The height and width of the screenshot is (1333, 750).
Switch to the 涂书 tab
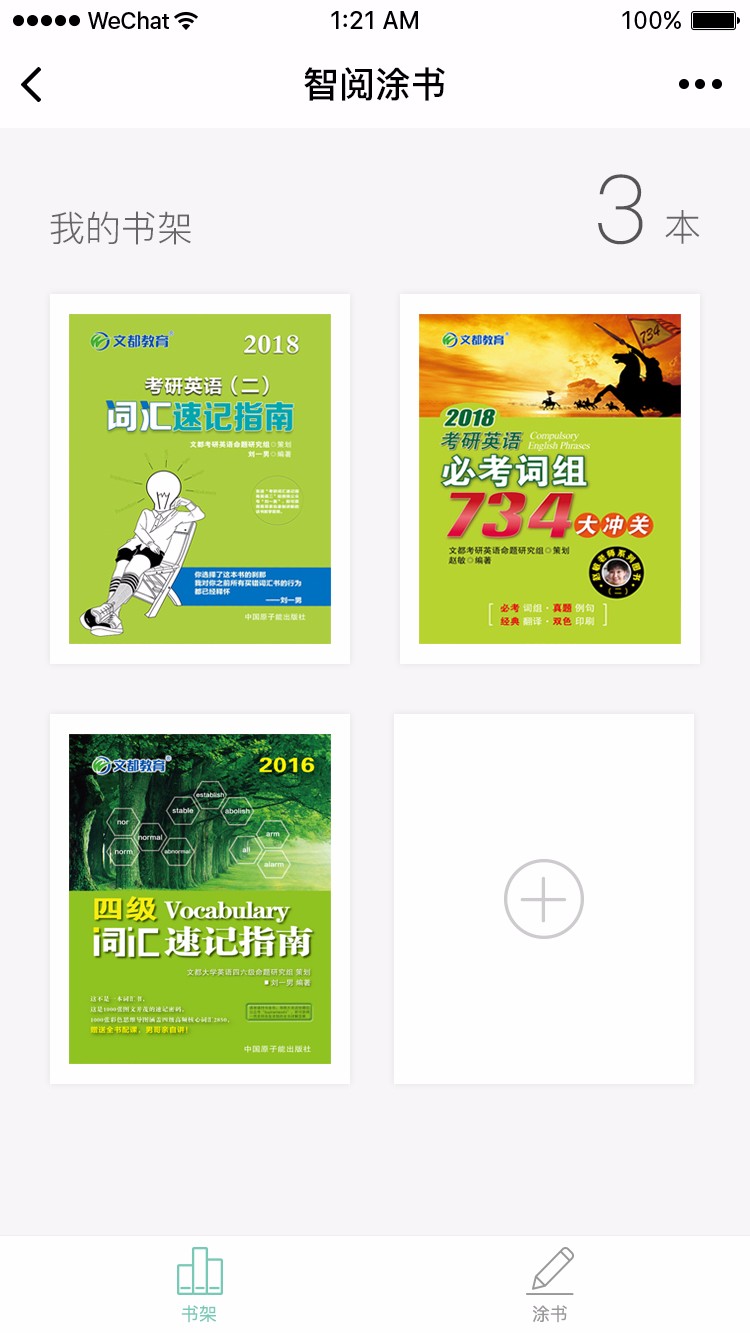pyautogui.click(x=550, y=1284)
